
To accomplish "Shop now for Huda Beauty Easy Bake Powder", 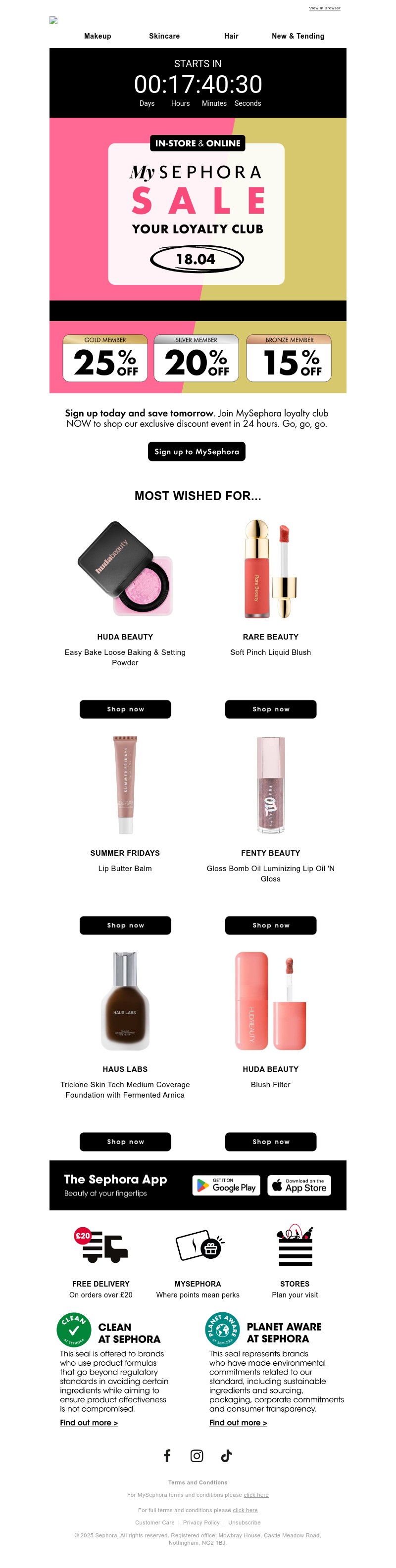I will tap(125, 708).
